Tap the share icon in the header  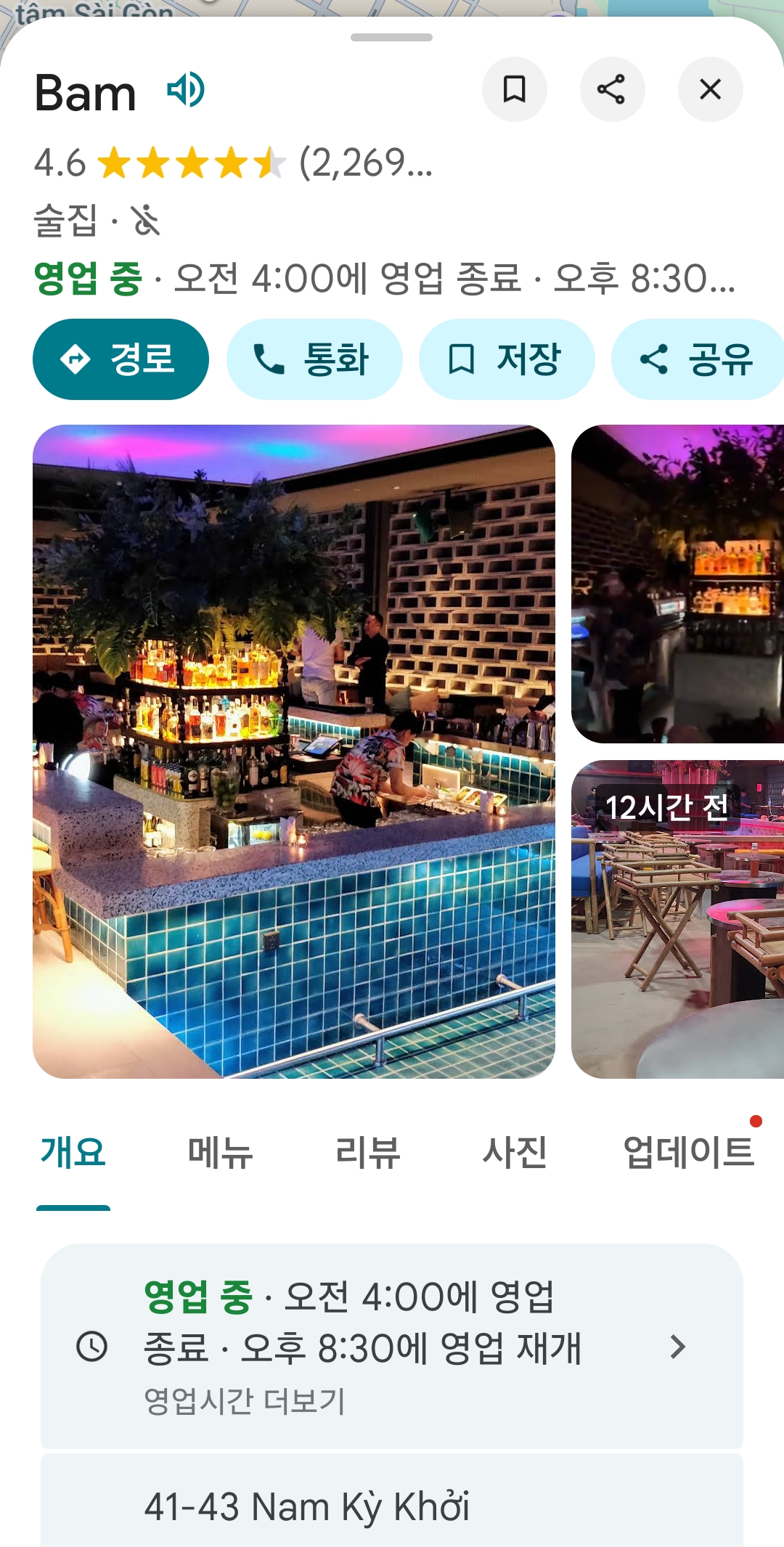[611, 89]
